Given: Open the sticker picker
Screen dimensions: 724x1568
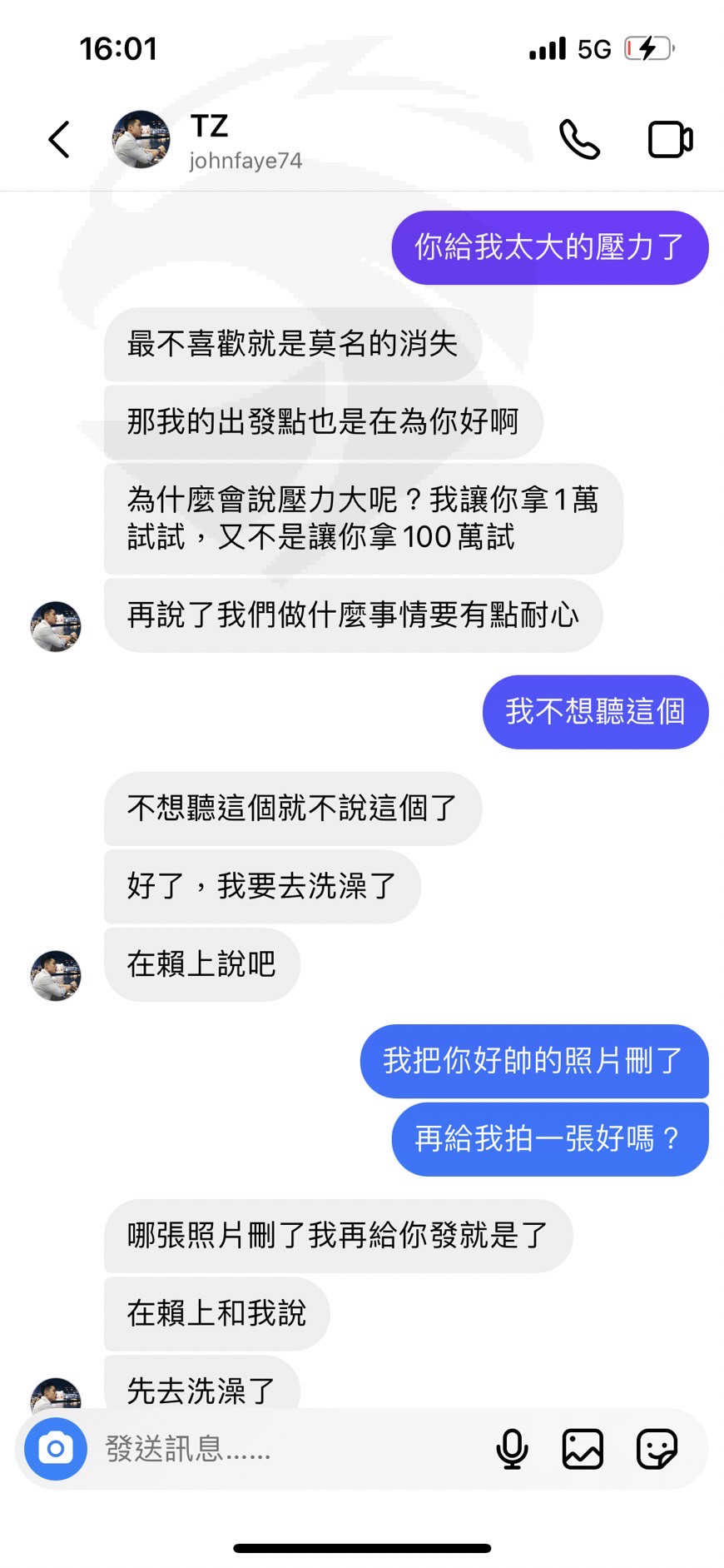Looking at the screenshot, I should 657,1449.
